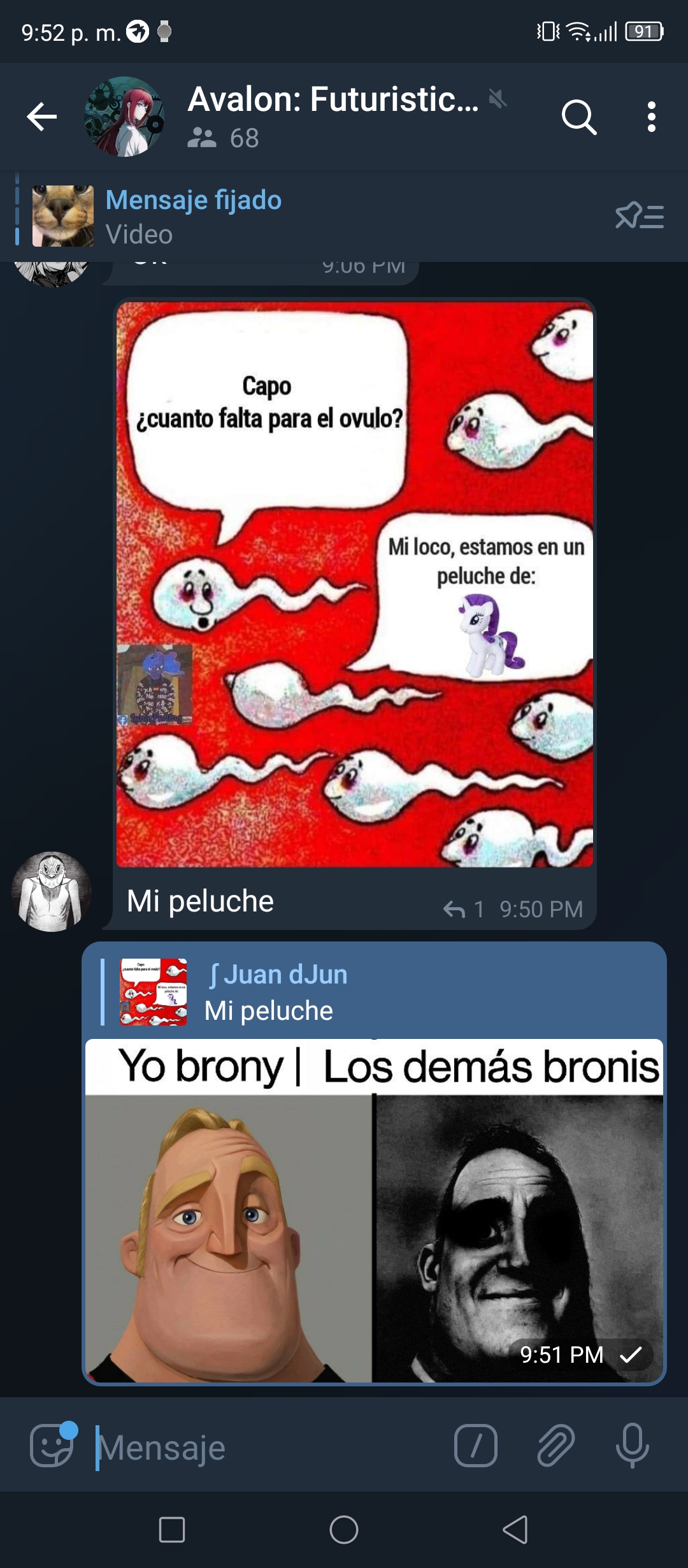Open the sperm meme image captioned Mi peluche
Viewport: 688px width, 1568px height.
pos(355,584)
